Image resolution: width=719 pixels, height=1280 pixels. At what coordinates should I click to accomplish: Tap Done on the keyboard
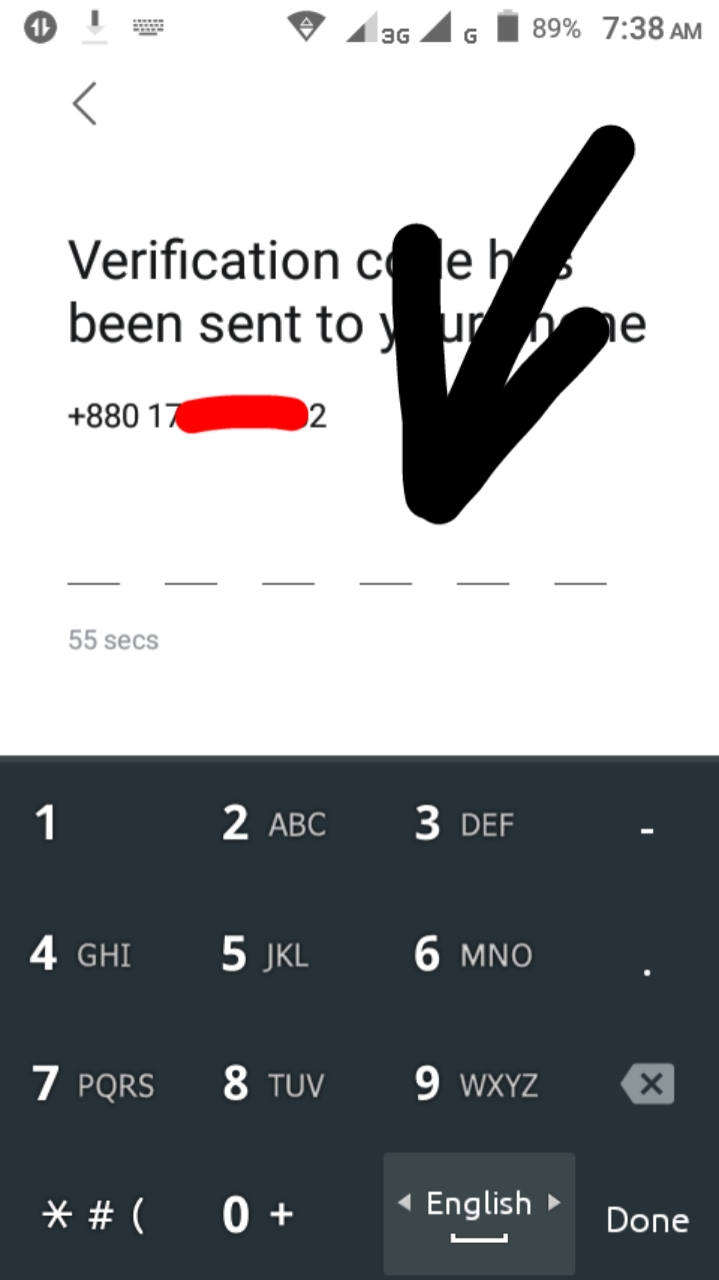[647, 1220]
